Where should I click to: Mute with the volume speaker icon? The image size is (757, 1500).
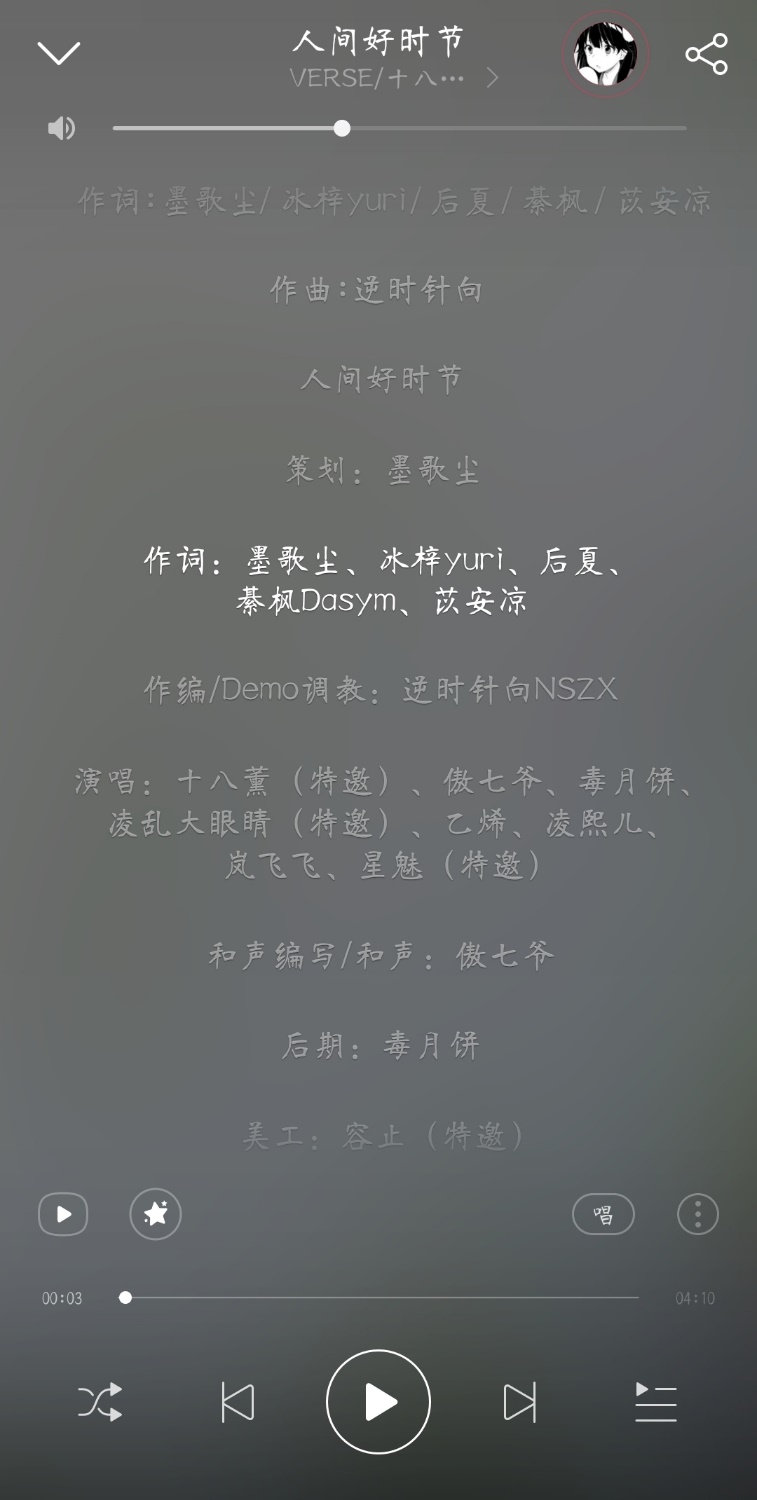click(61, 128)
